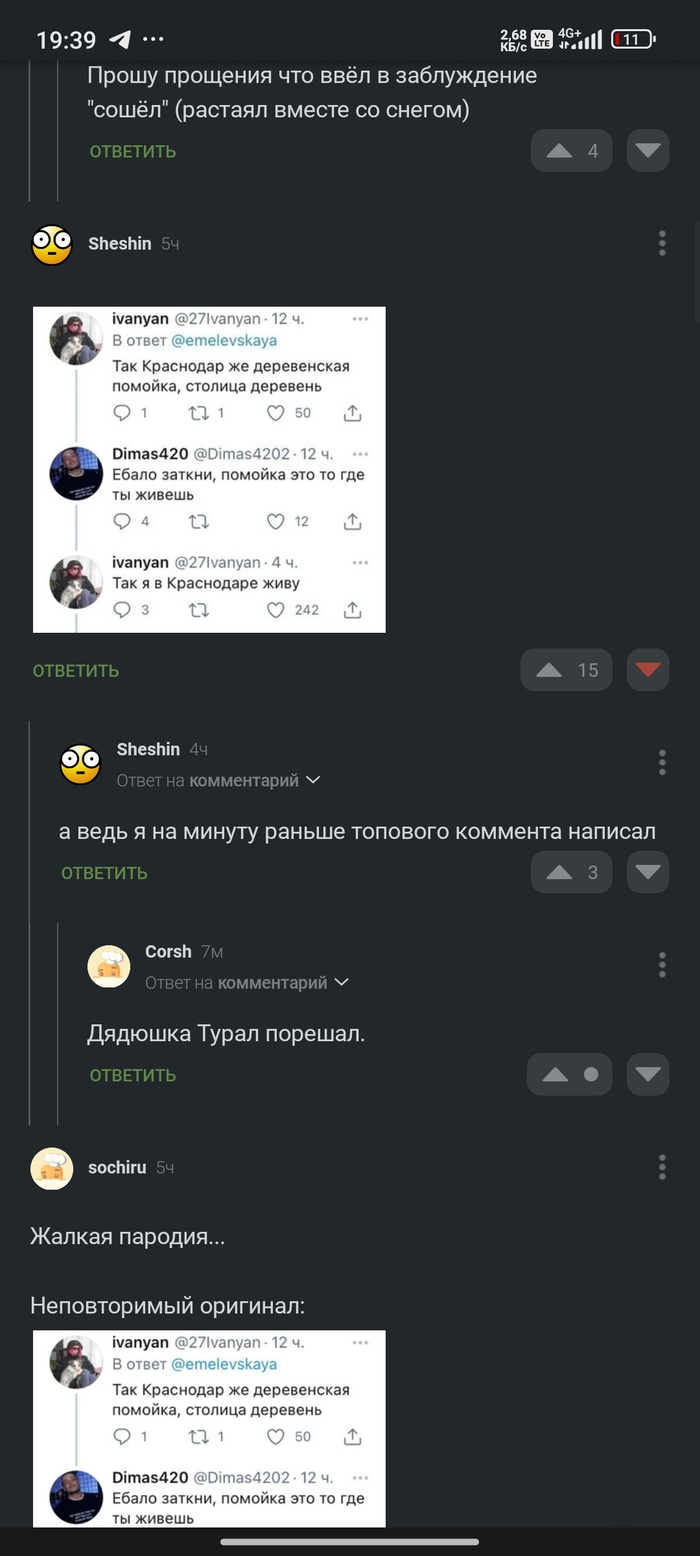
Task: Reply to Sheshin's comment with 15 votes
Action: pyautogui.click(x=76, y=670)
